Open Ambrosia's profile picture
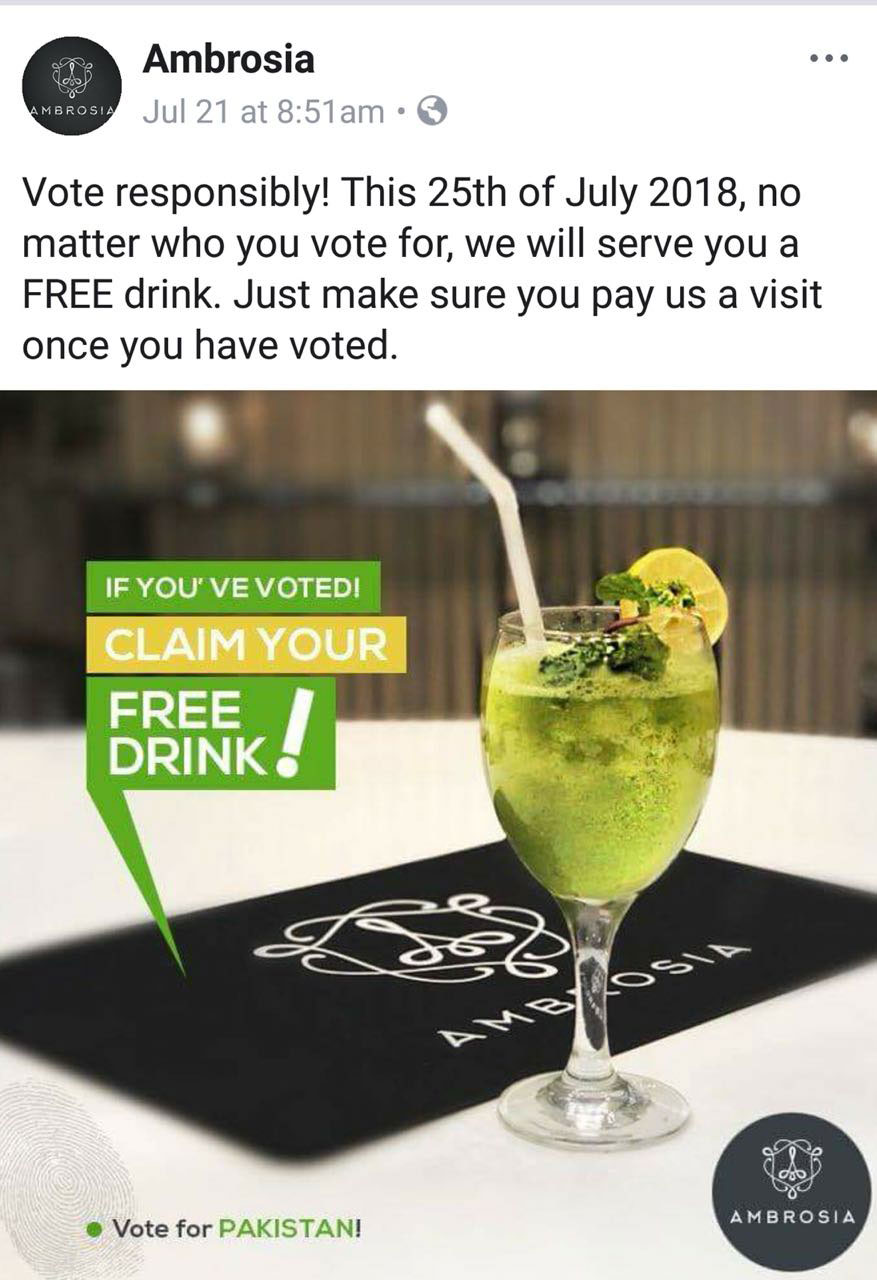This screenshot has width=877, height=1280. click(x=71, y=85)
